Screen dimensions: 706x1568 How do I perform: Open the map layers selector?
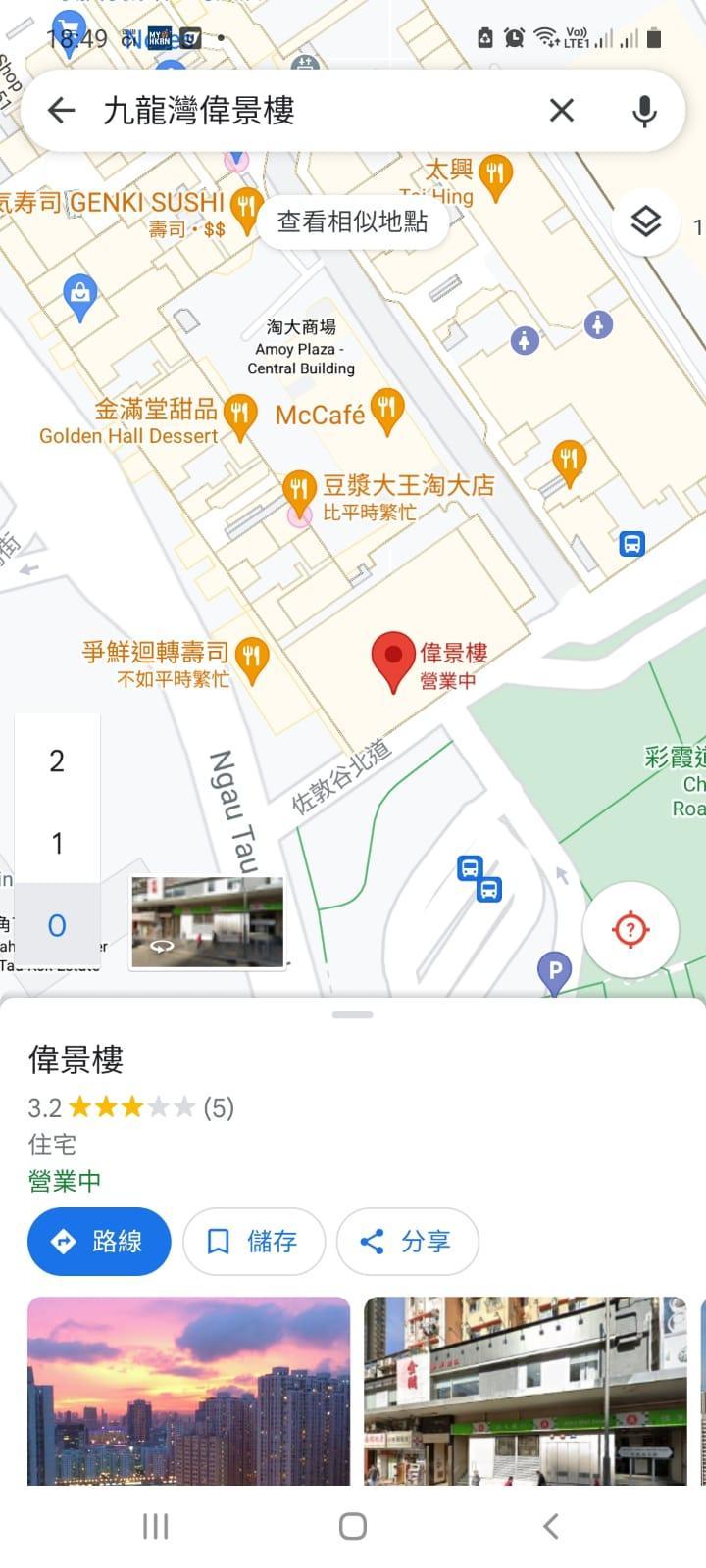(x=645, y=222)
